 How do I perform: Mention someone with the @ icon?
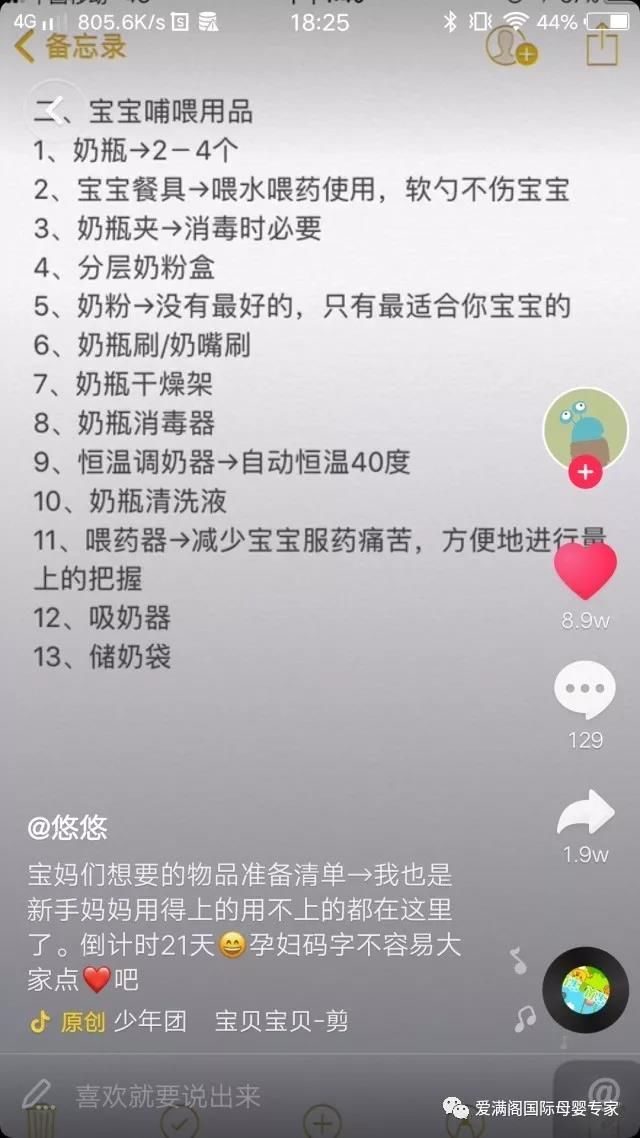[x=603, y=1092]
